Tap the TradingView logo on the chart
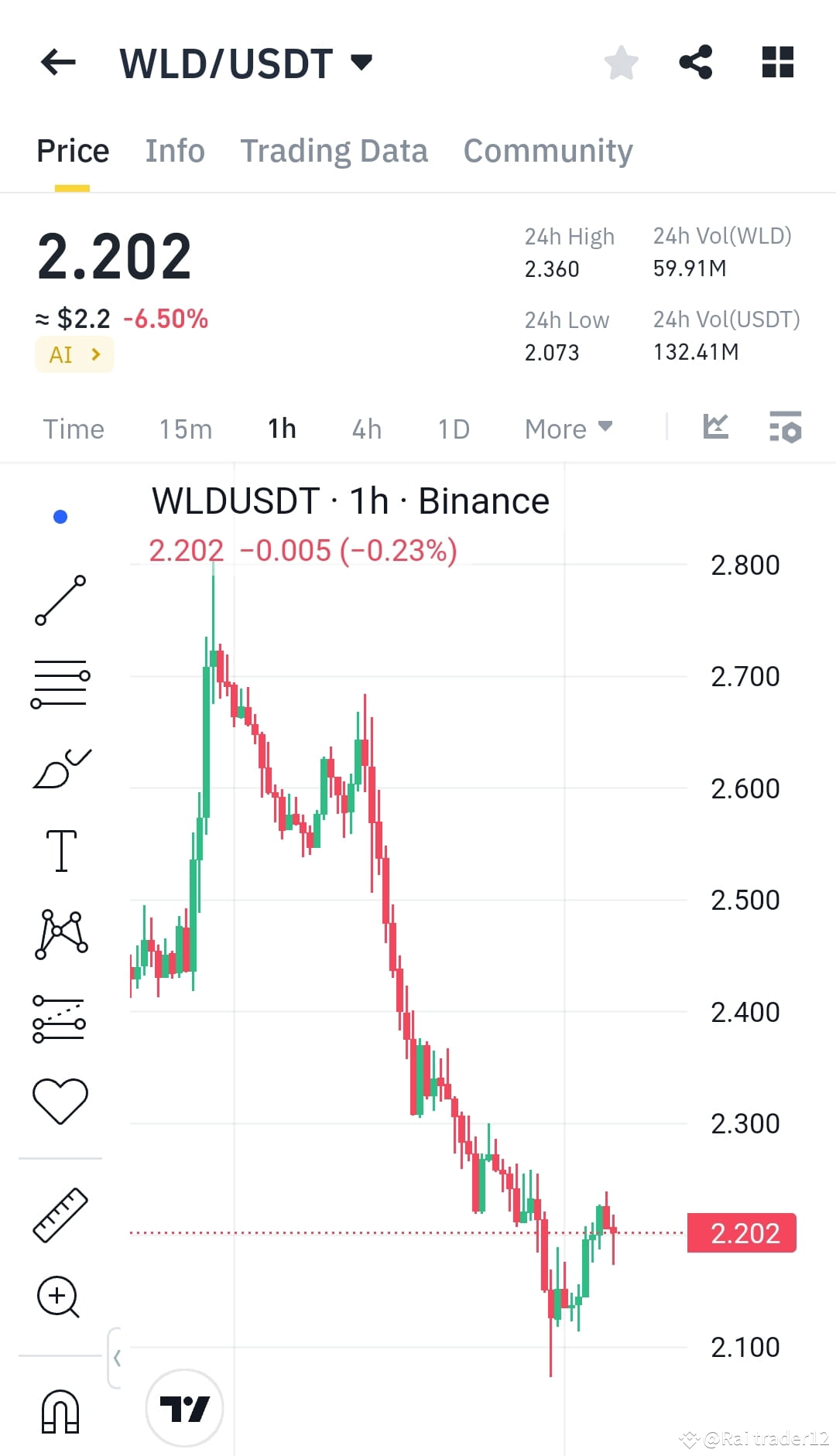 [x=184, y=1408]
